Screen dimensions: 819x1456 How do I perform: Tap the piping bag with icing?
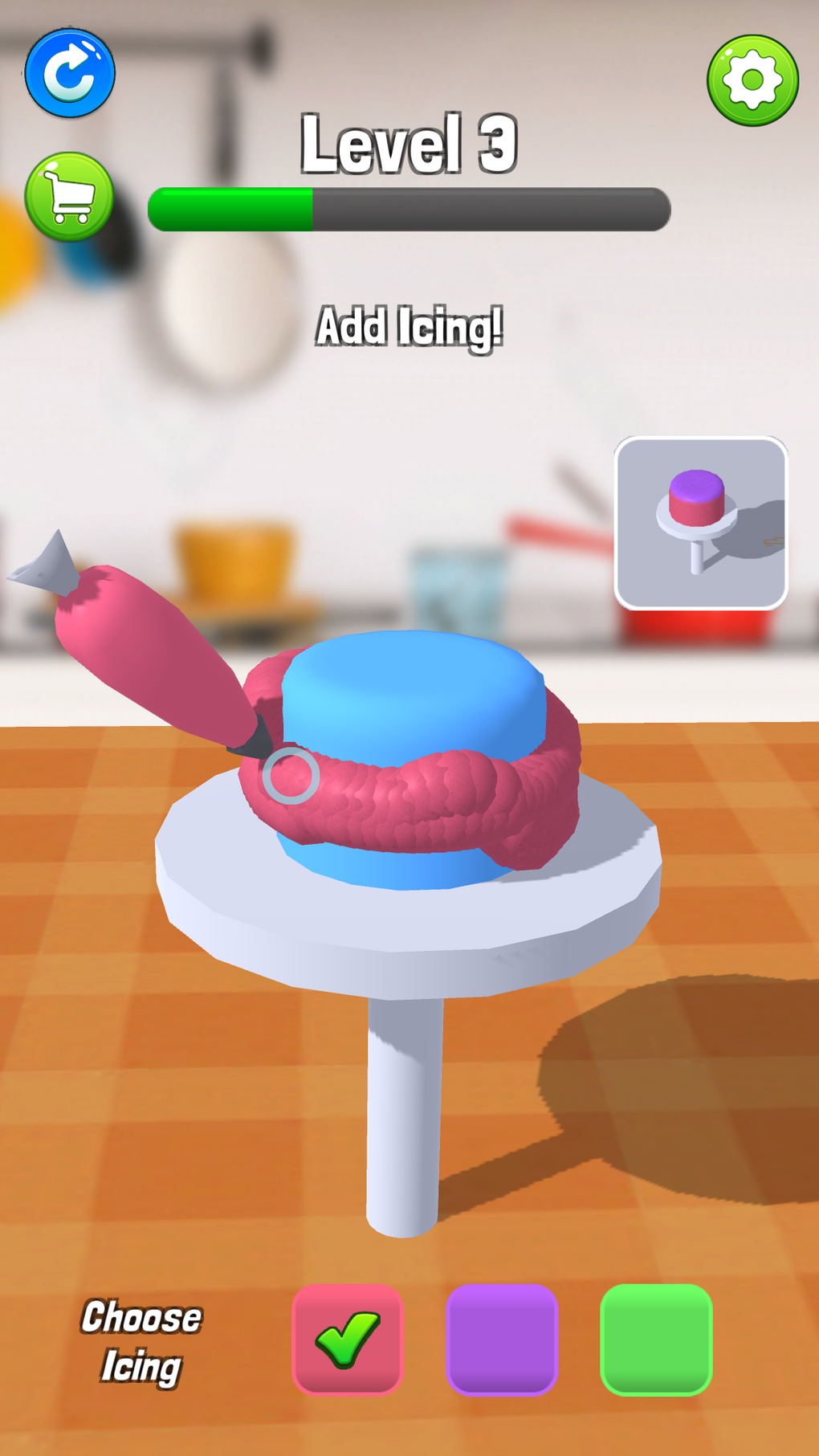145,651
